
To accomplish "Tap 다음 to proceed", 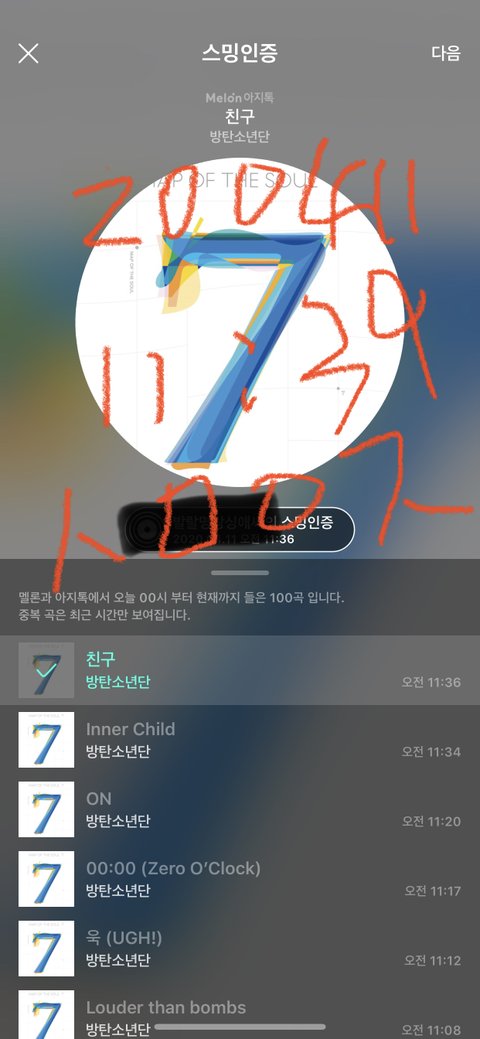I will click(x=446, y=54).
